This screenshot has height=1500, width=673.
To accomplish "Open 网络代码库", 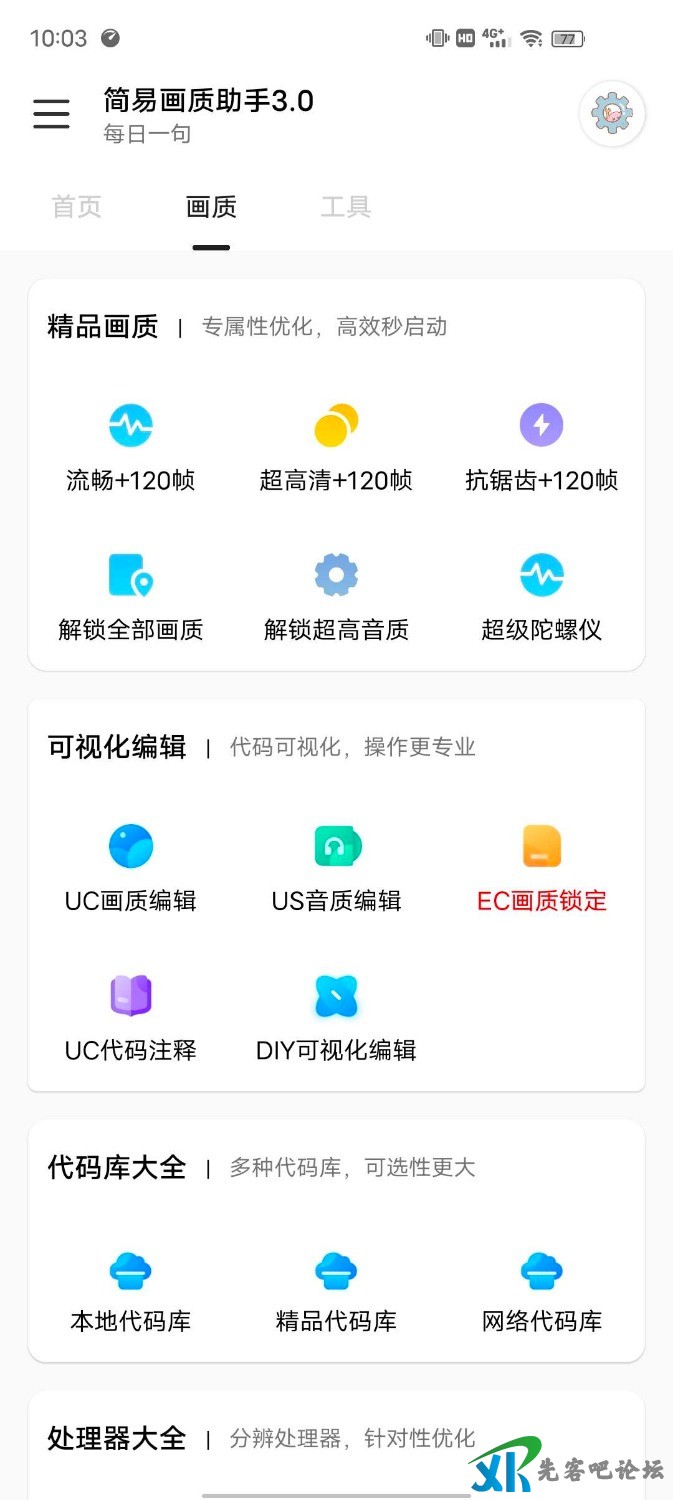I will coord(542,1290).
